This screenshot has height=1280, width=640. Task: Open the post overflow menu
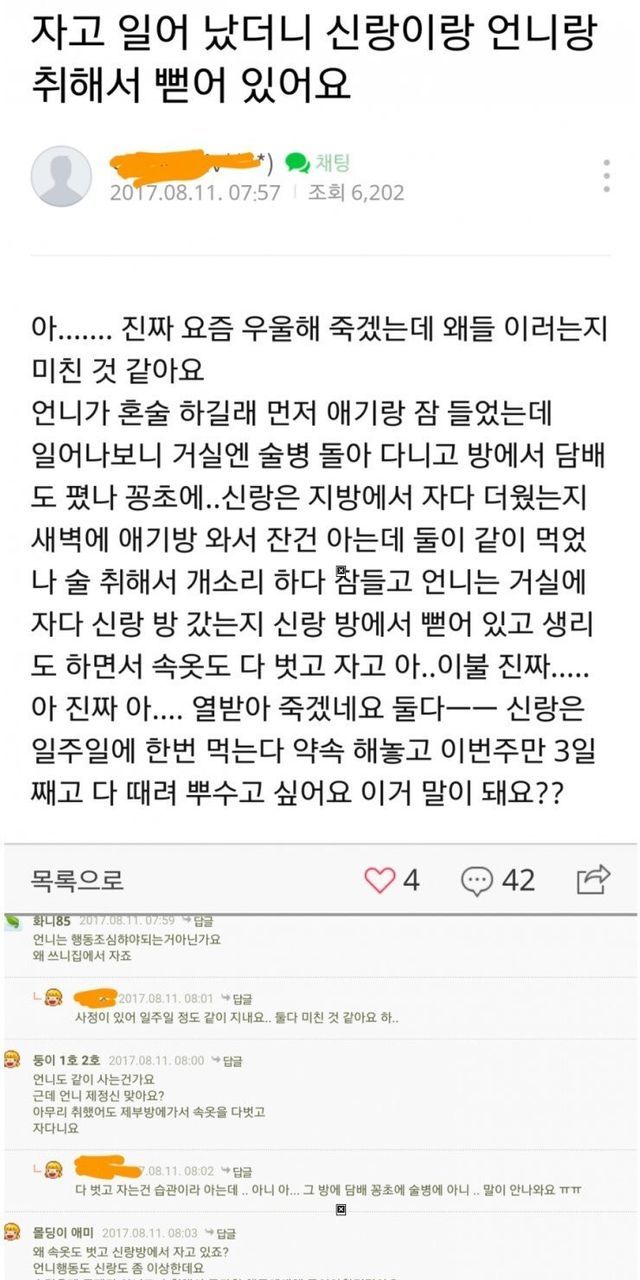(x=606, y=176)
